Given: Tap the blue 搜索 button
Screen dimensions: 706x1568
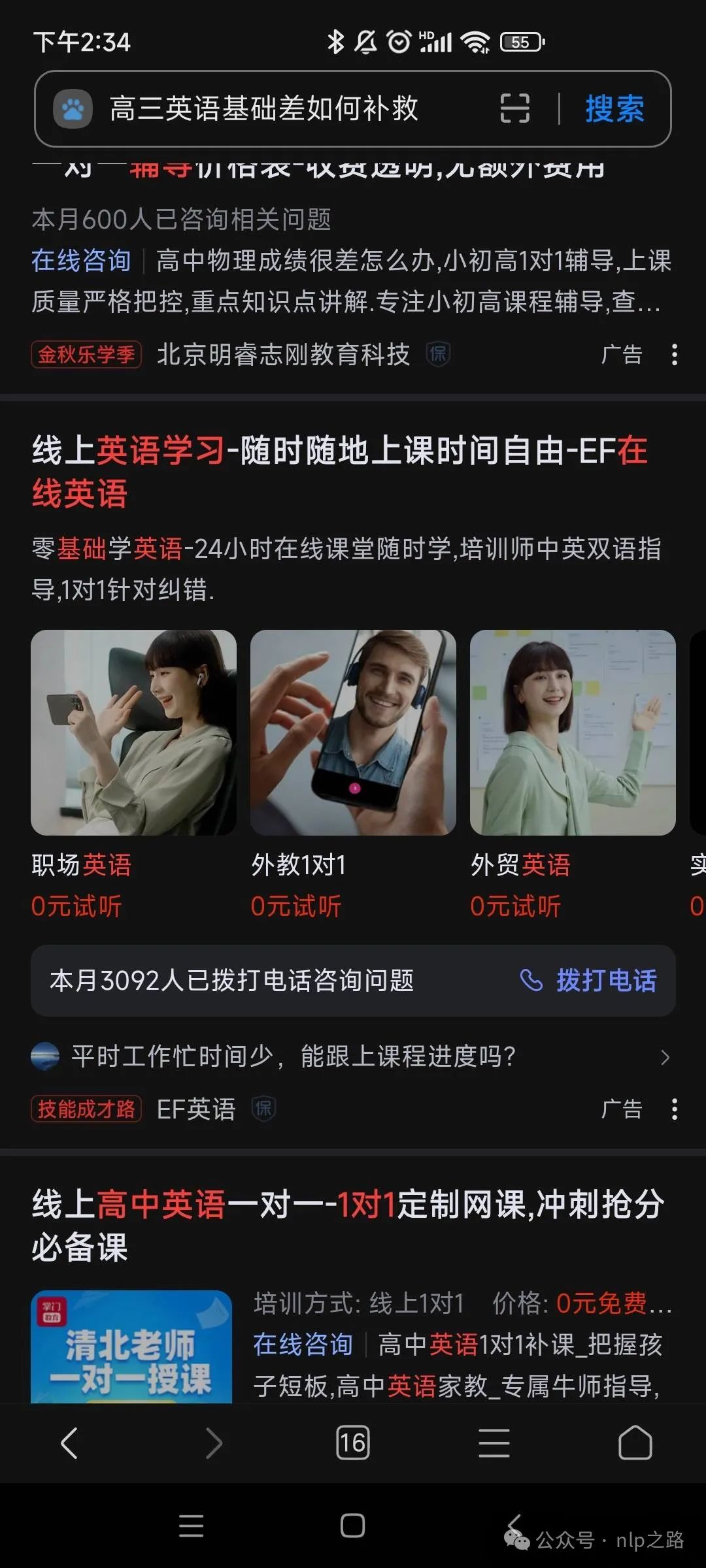Looking at the screenshot, I should point(614,108).
